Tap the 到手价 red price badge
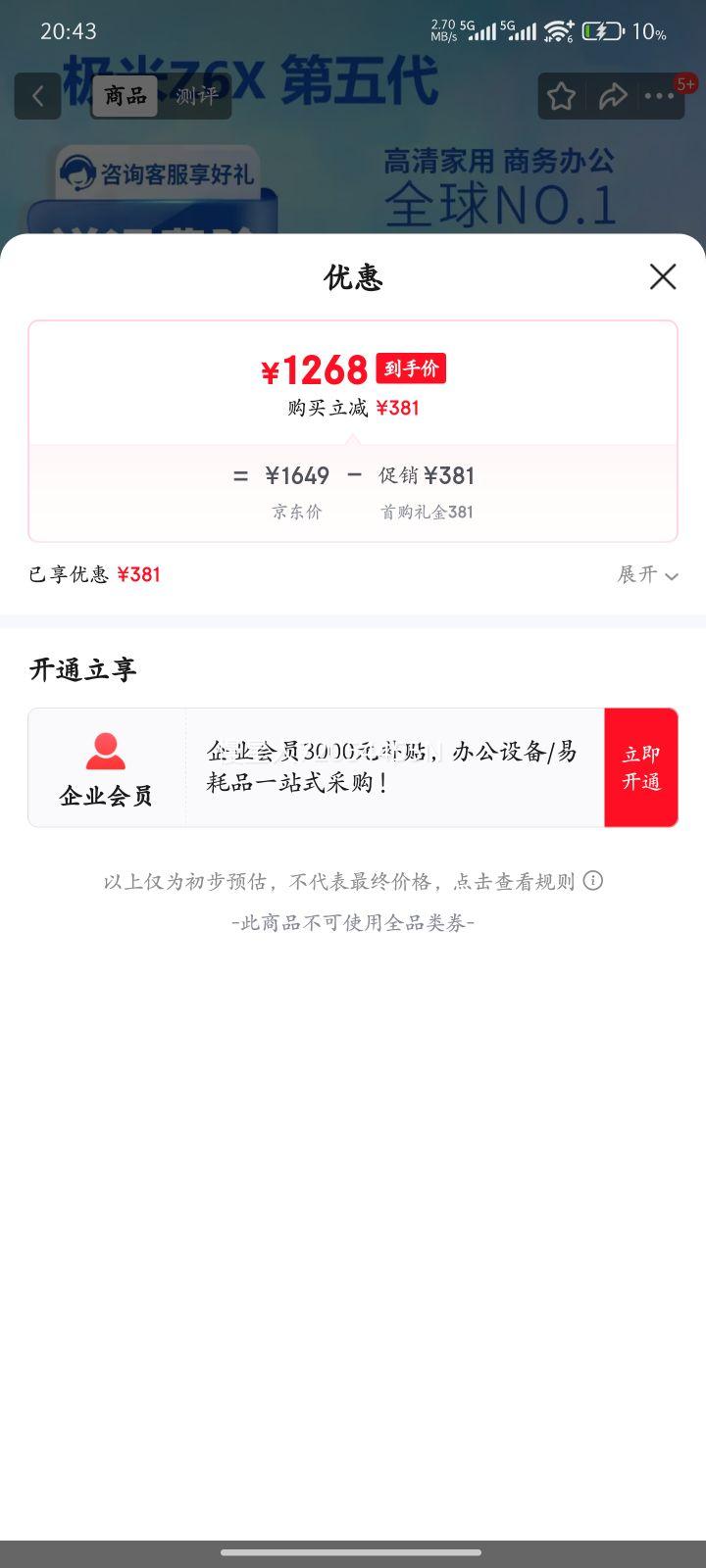Screen dimensions: 706x1568 pos(410,367)
